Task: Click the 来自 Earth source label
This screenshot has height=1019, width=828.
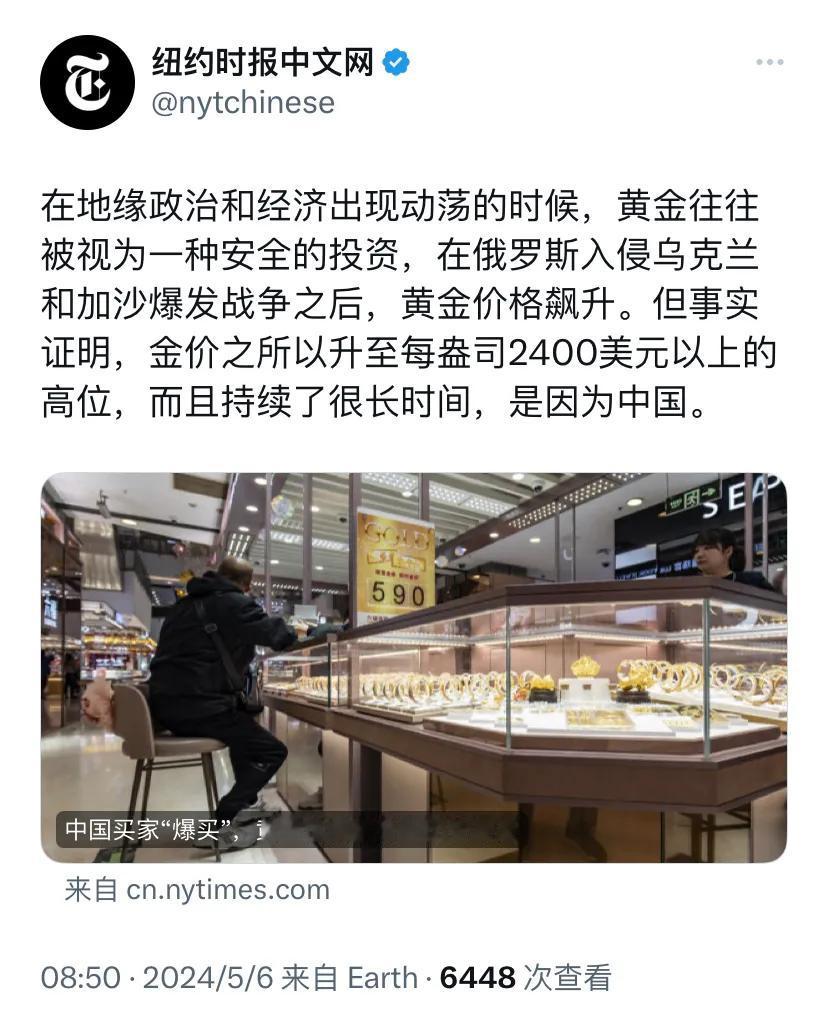Action: point(343,969)
